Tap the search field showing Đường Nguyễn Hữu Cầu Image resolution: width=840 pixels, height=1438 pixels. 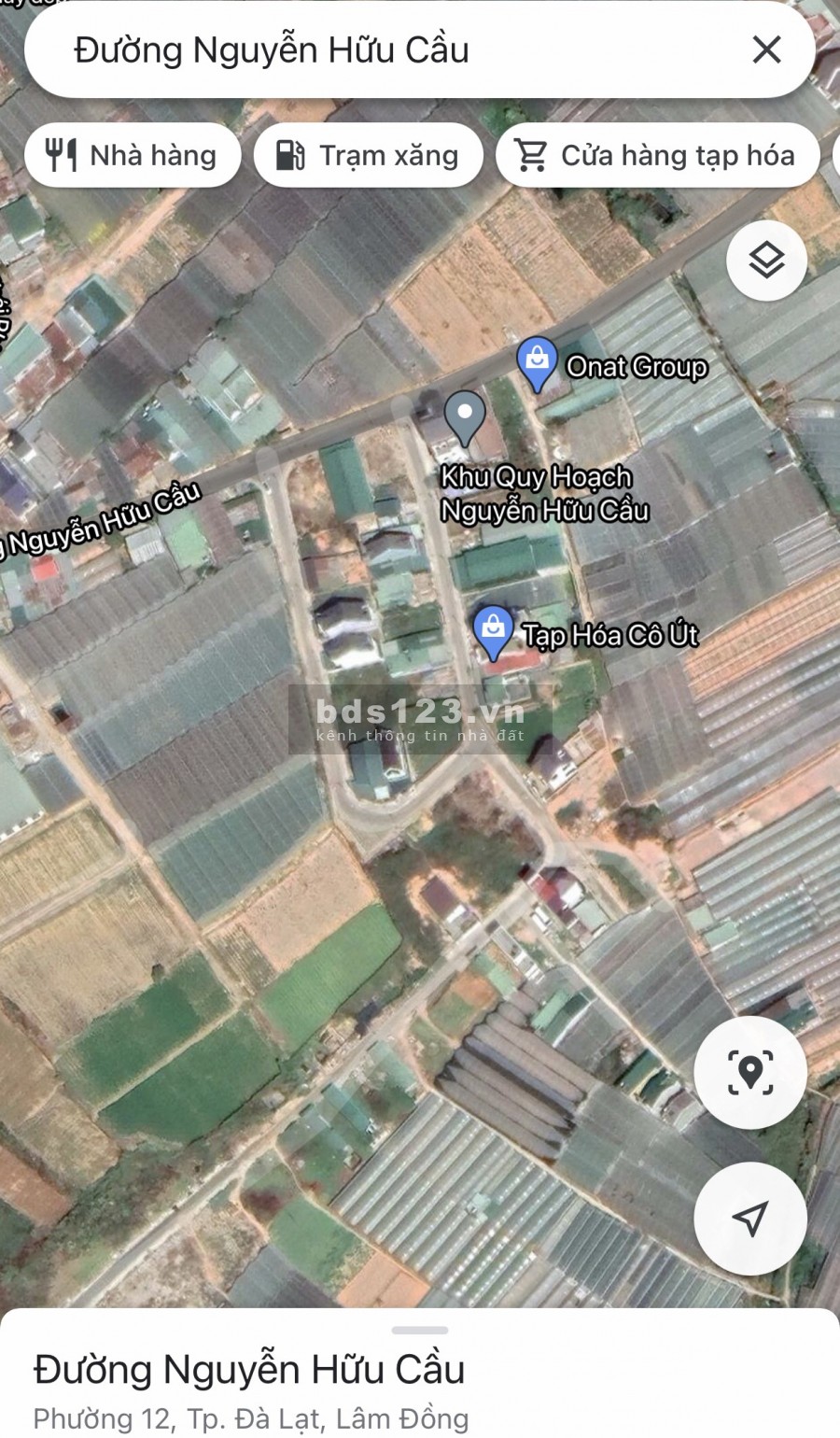pyautogui.click(x=373, y=50)
